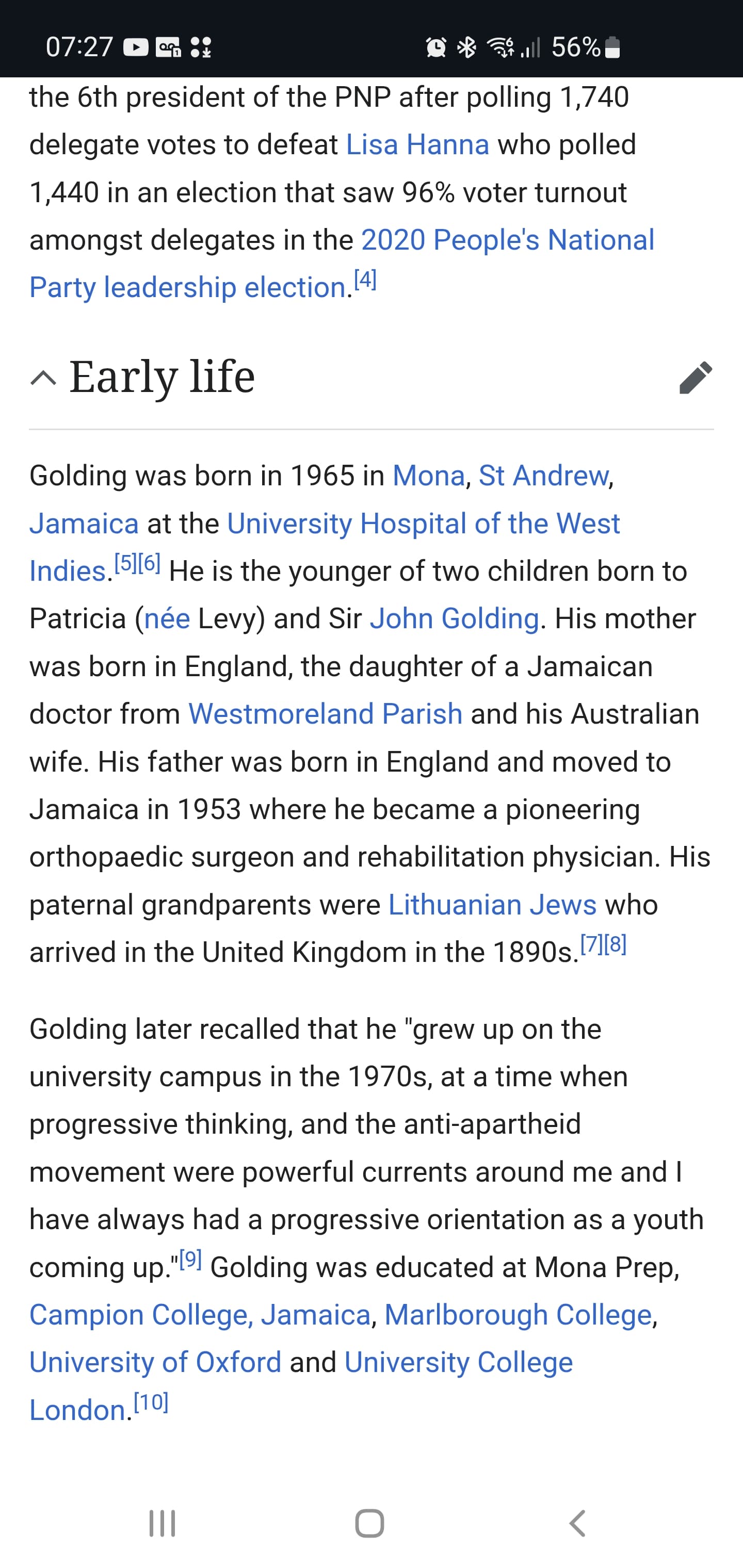Open the Marlborough College article
Image resolution: width=743 pixels, height=1568 pixels.
coord(518,1315)
